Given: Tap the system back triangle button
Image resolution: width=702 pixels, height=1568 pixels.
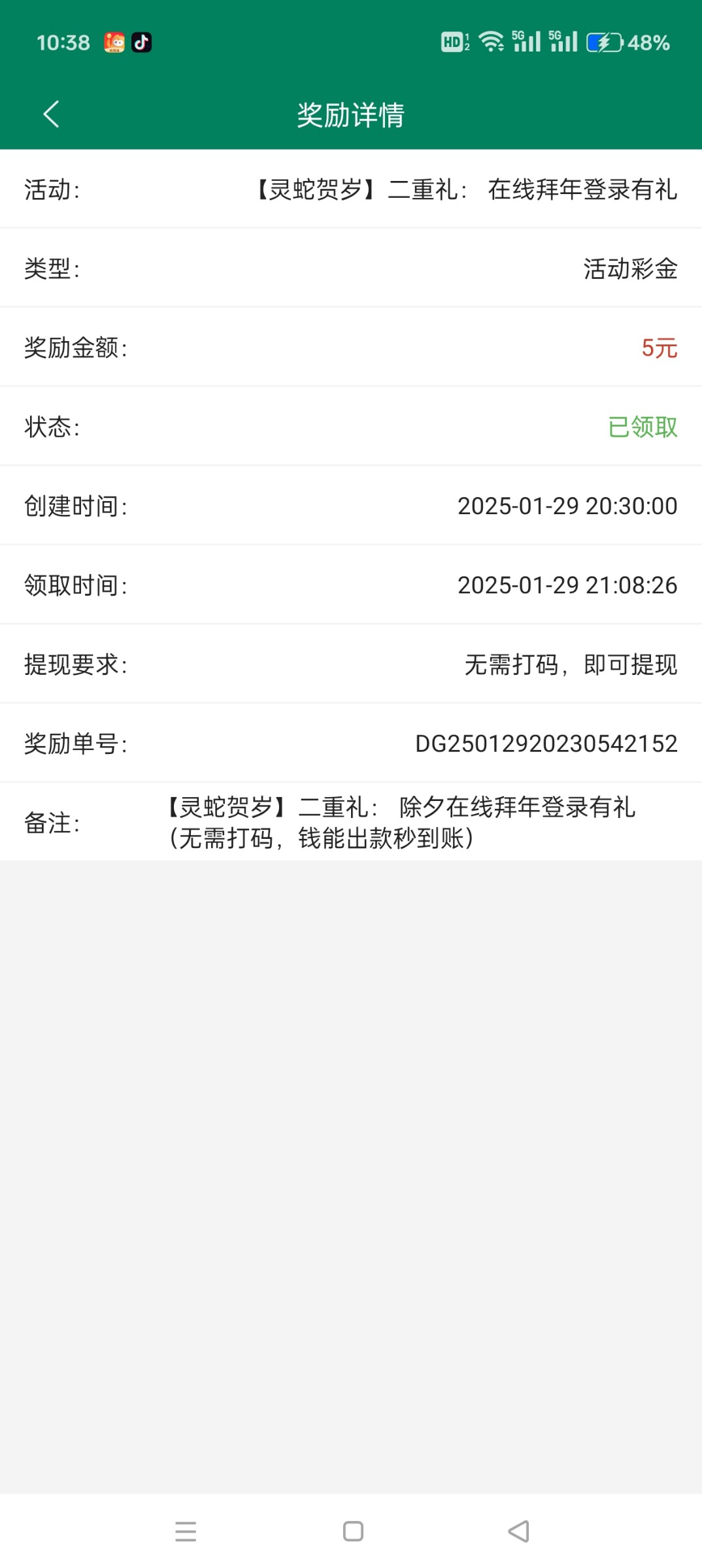Looking at the screenshot, I should (519, 1531).
